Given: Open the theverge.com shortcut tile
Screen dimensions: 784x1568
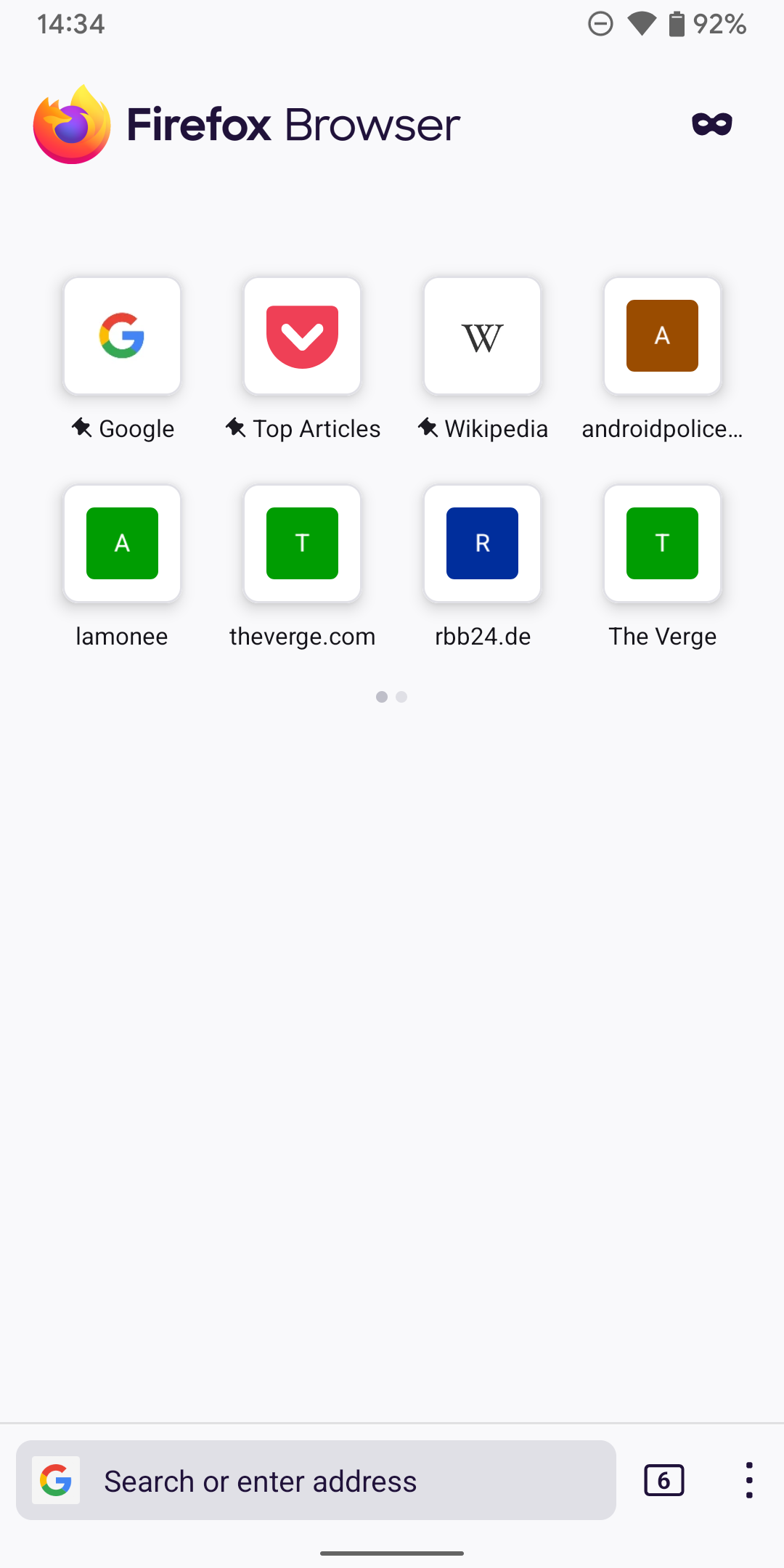Looking at the screenshot, I should click(x=302, y=543).
